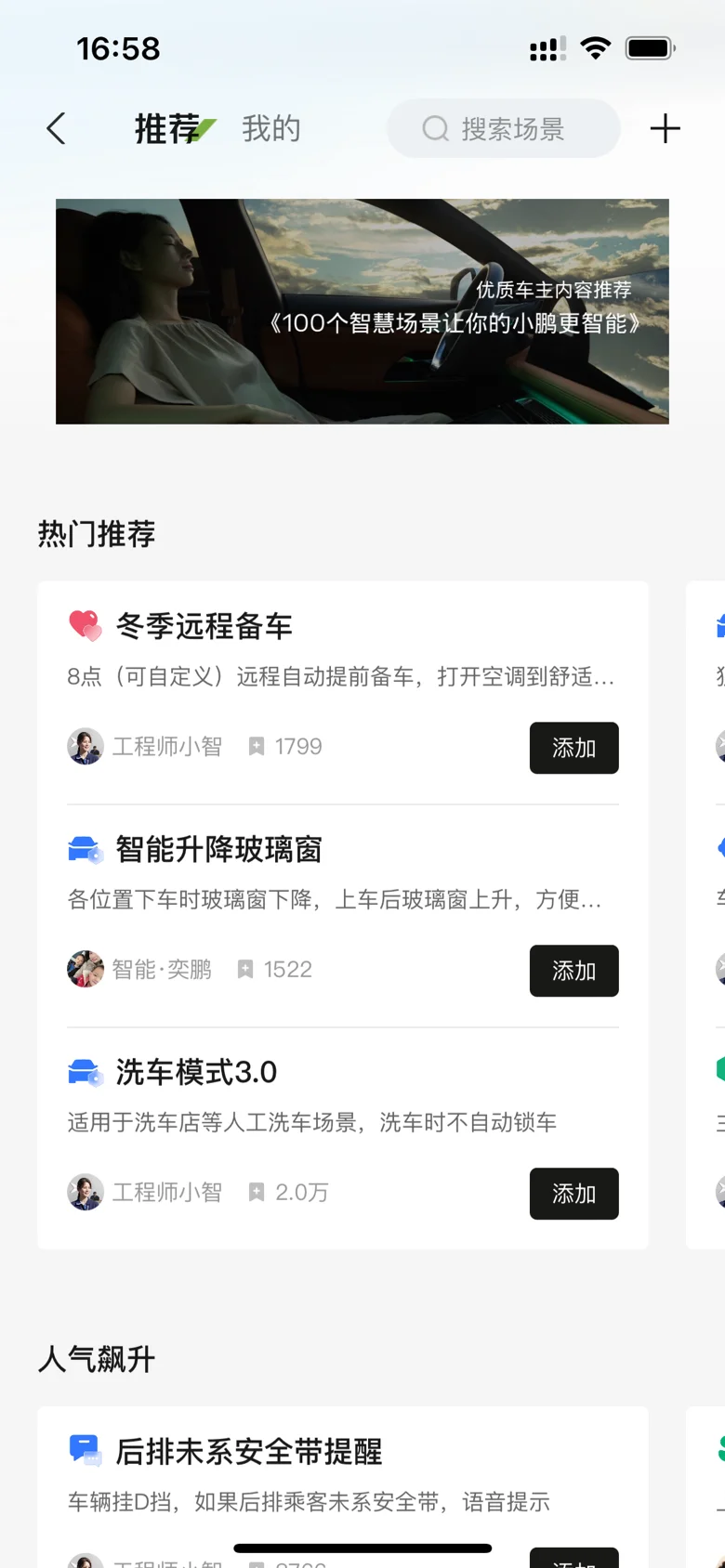Create a new scene with the plus icon
Viewport: 725px width, 1568px height.
pos(665,129)
